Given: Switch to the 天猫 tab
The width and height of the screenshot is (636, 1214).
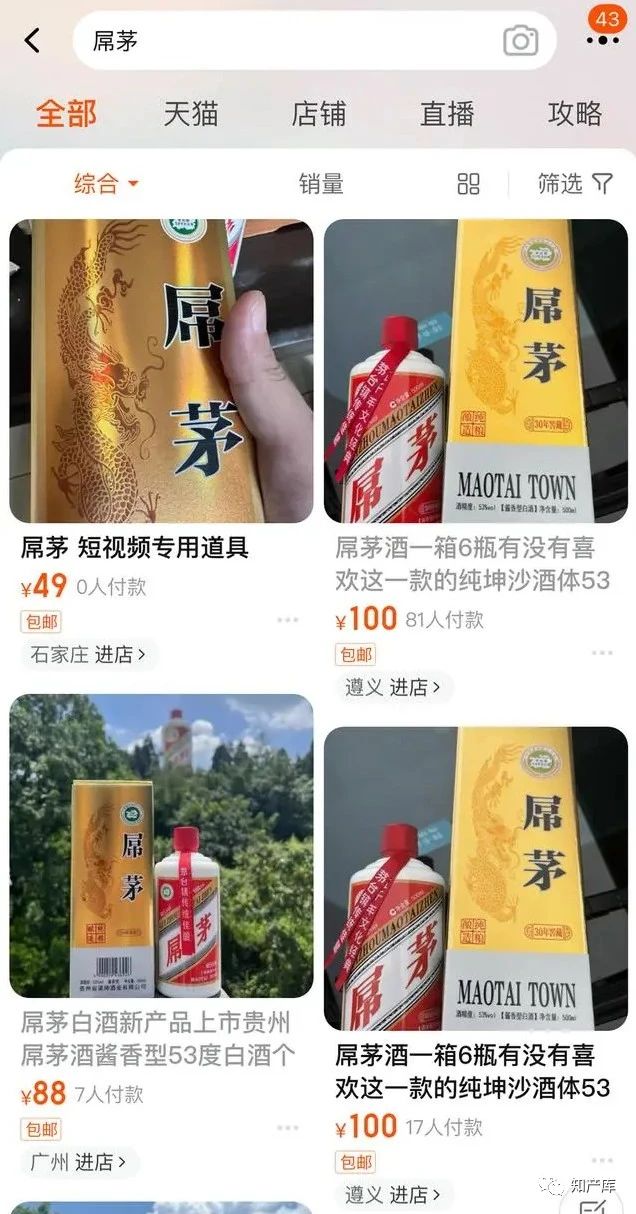Looking at the screenshot, I should [x=190, y=114].
